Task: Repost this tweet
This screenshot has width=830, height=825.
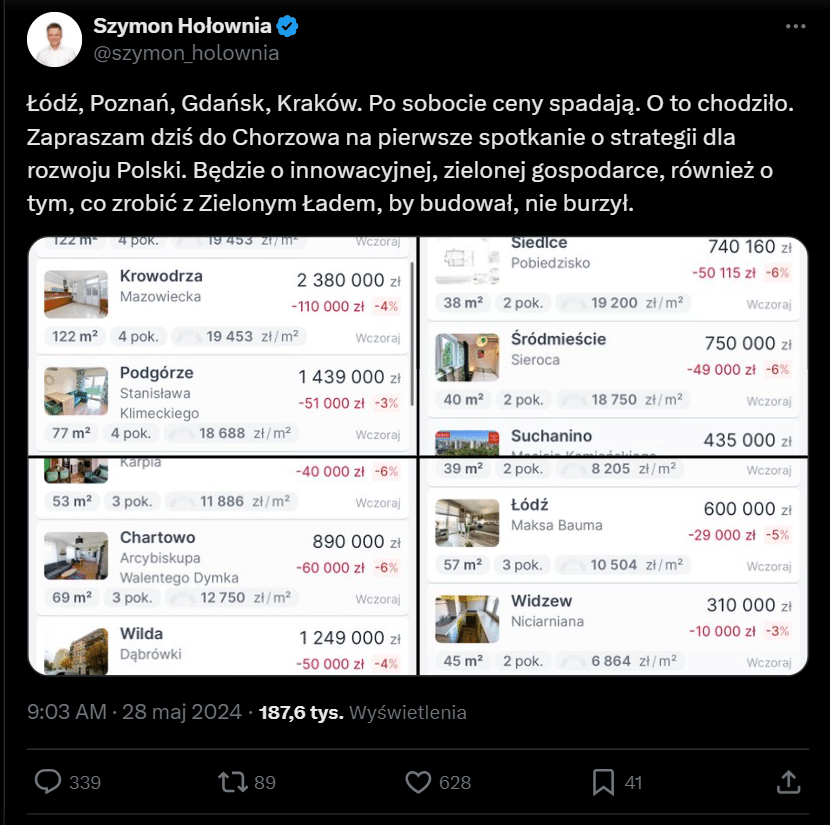Action: coord(233,782)
